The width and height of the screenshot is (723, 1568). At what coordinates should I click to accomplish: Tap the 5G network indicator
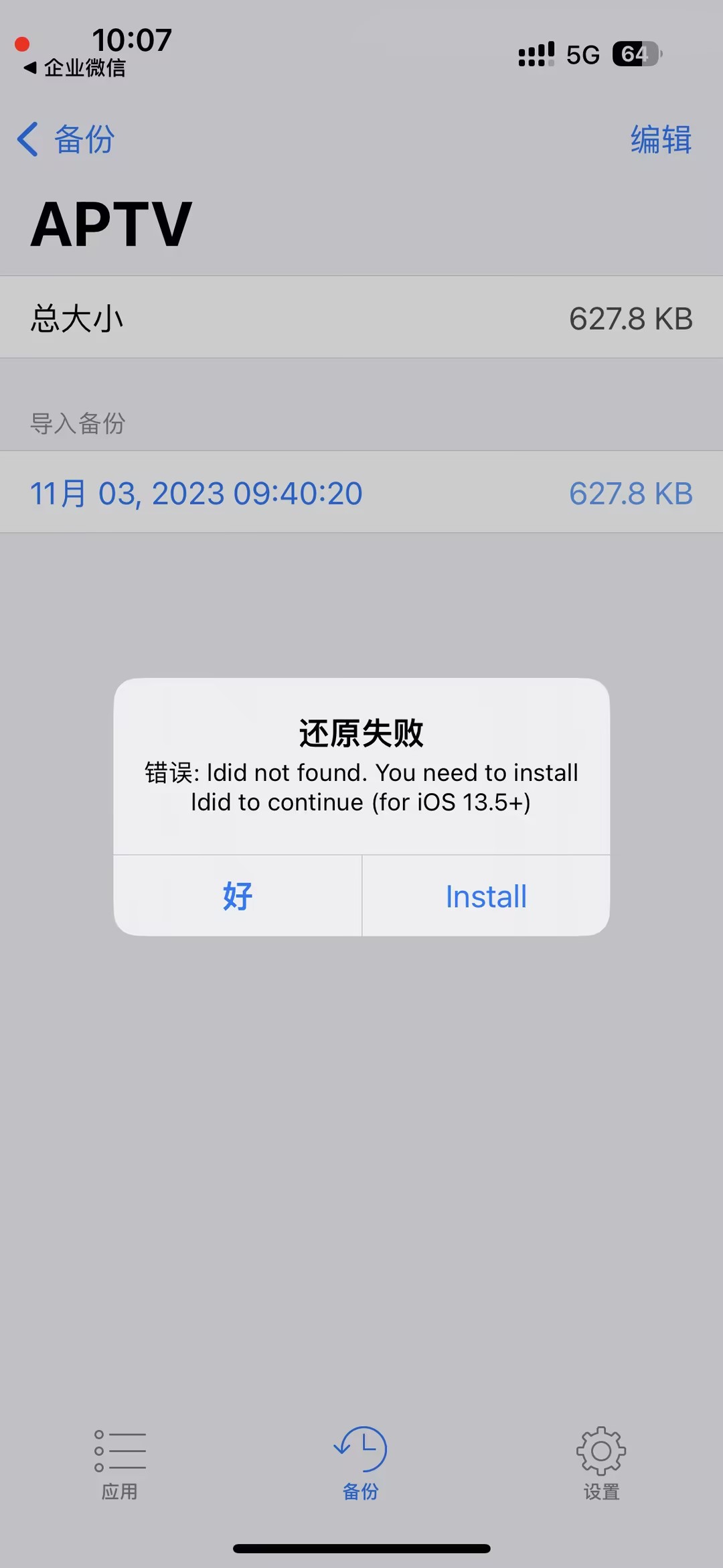[582, 54]
